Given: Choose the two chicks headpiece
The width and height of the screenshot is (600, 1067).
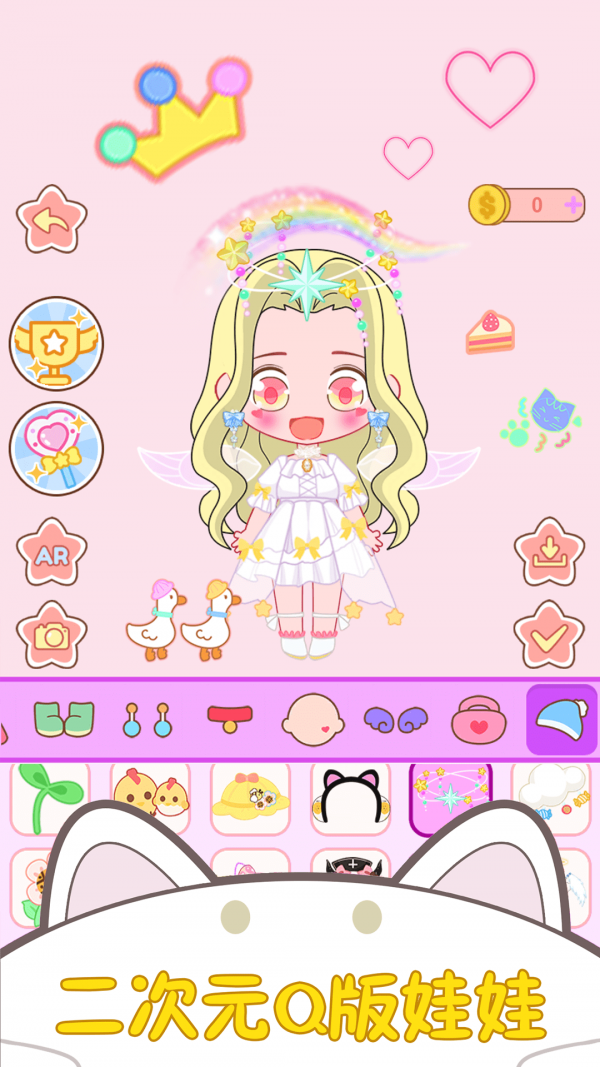Looking at the screenshot, I should pyautogui.click(x=150, y=796).
